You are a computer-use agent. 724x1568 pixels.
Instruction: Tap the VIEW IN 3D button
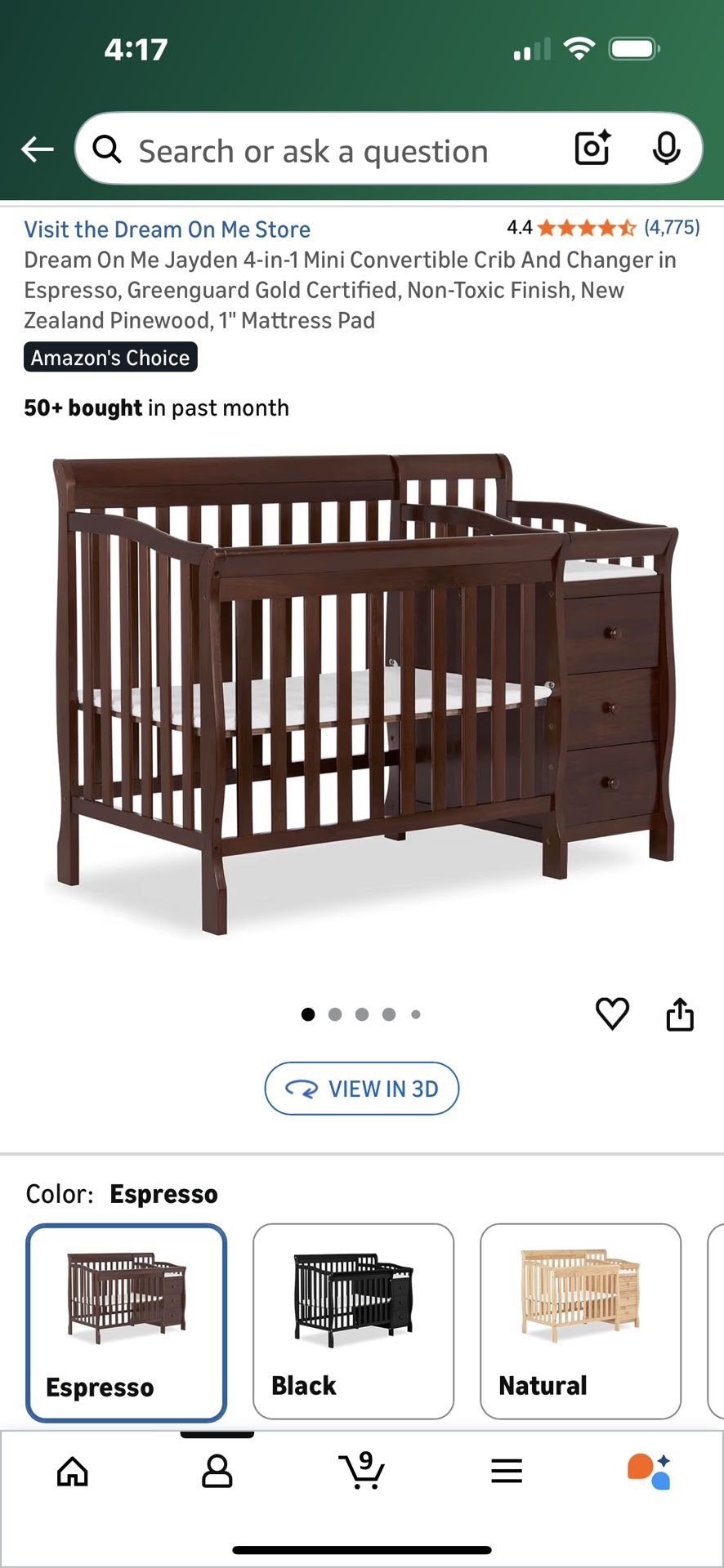pos(362,1088)
